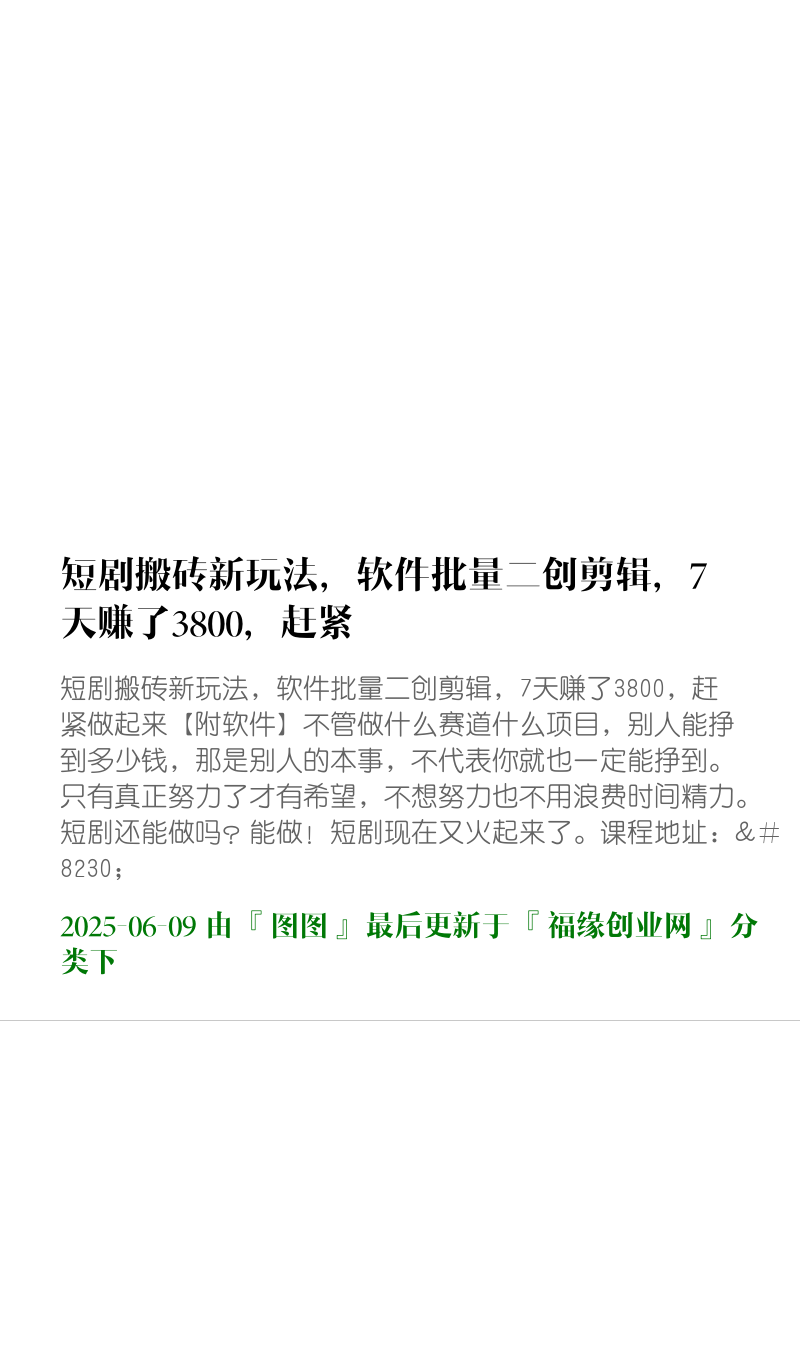
Task: Open the 福缘创业网 category
Action: tap(619, 927)
